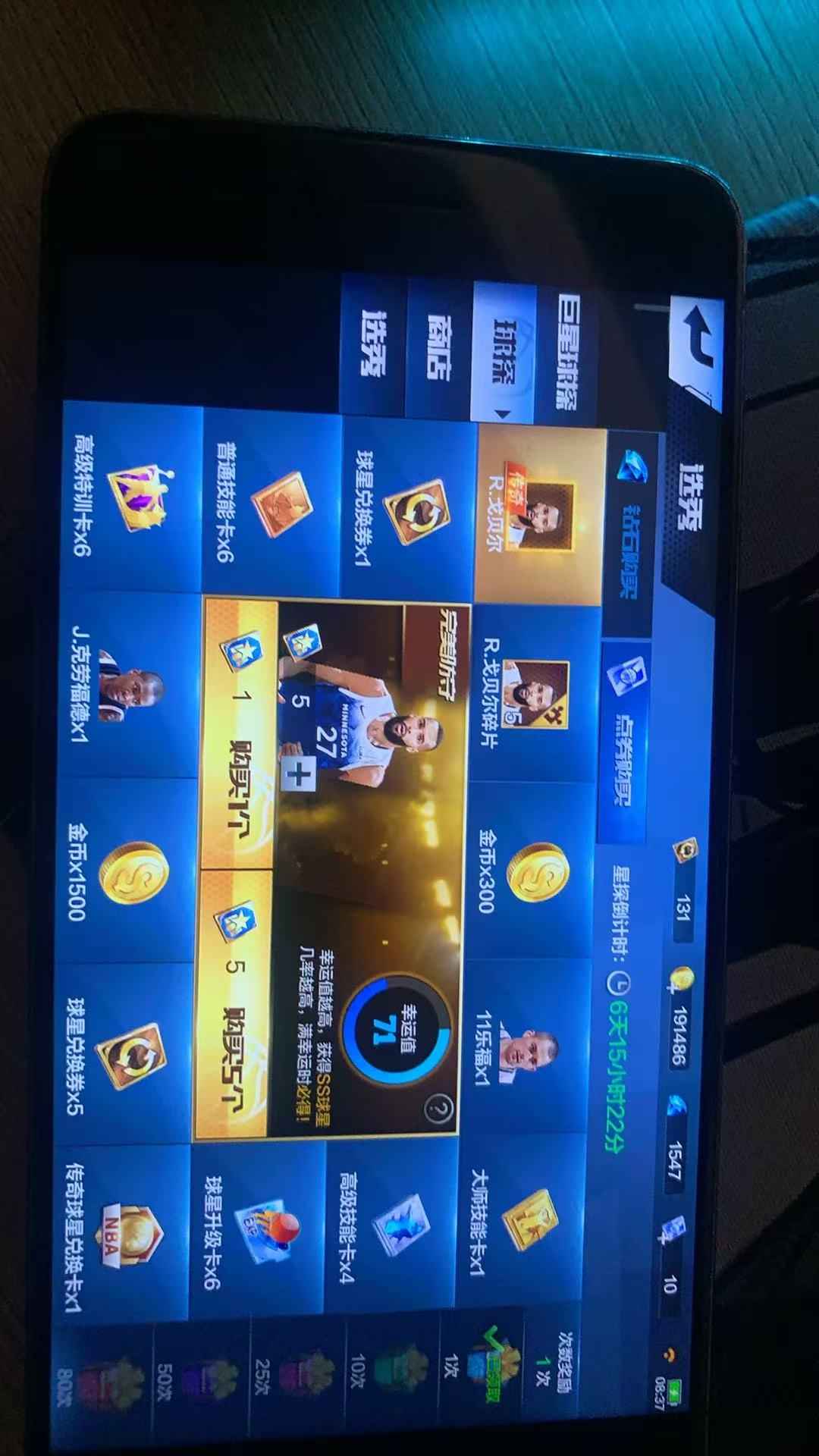Open the question mark help for 幸运值
The image size is (819, 1456).
coord(438,1109)
